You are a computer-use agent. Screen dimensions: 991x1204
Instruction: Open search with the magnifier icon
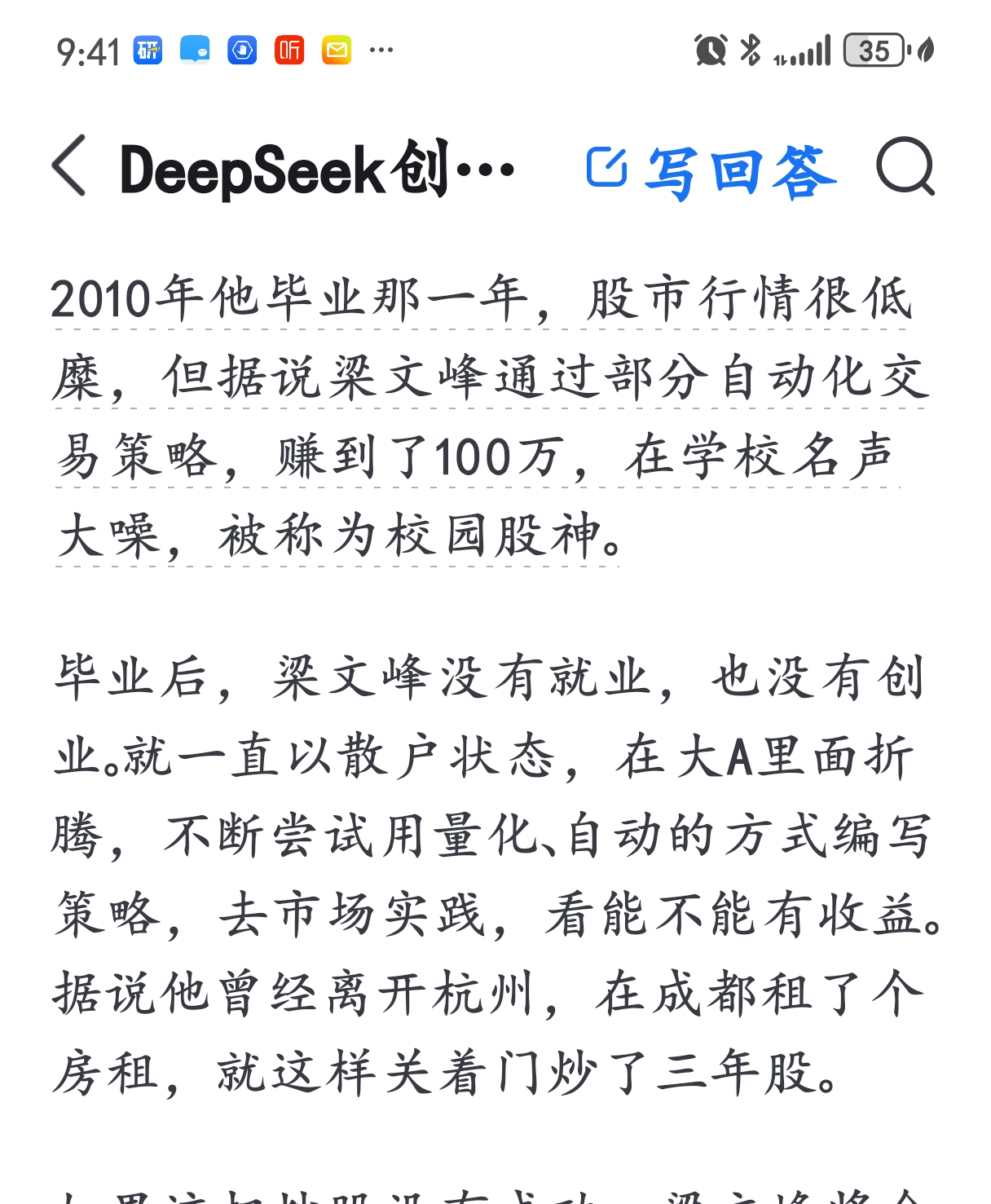pos(905,166)
